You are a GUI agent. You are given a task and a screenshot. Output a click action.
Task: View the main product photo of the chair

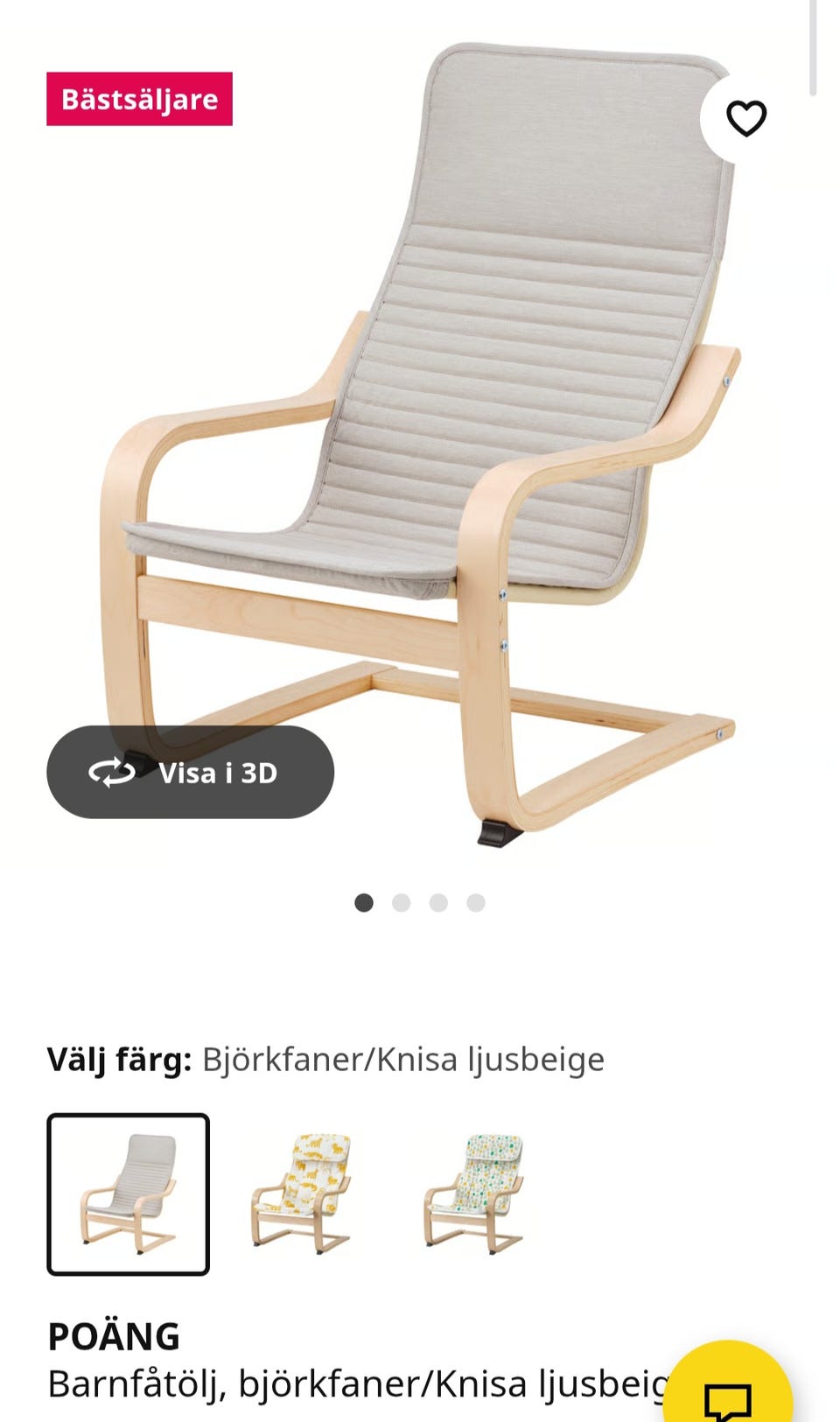tap(420, 438)
